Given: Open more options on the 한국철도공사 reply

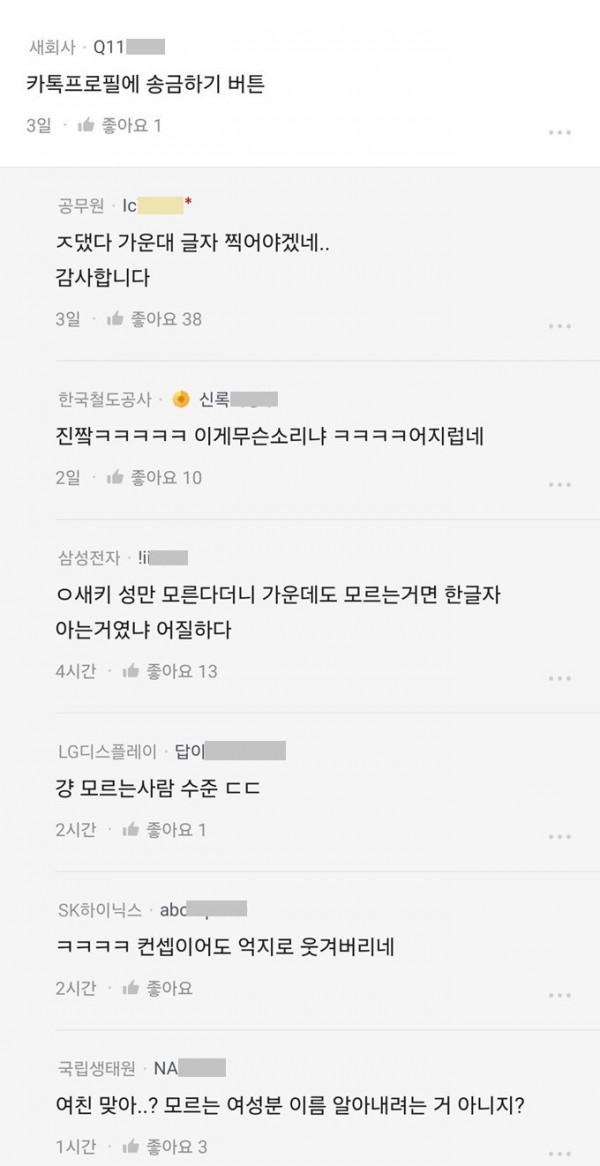Looking at the screenshot, I should point(559,485).
